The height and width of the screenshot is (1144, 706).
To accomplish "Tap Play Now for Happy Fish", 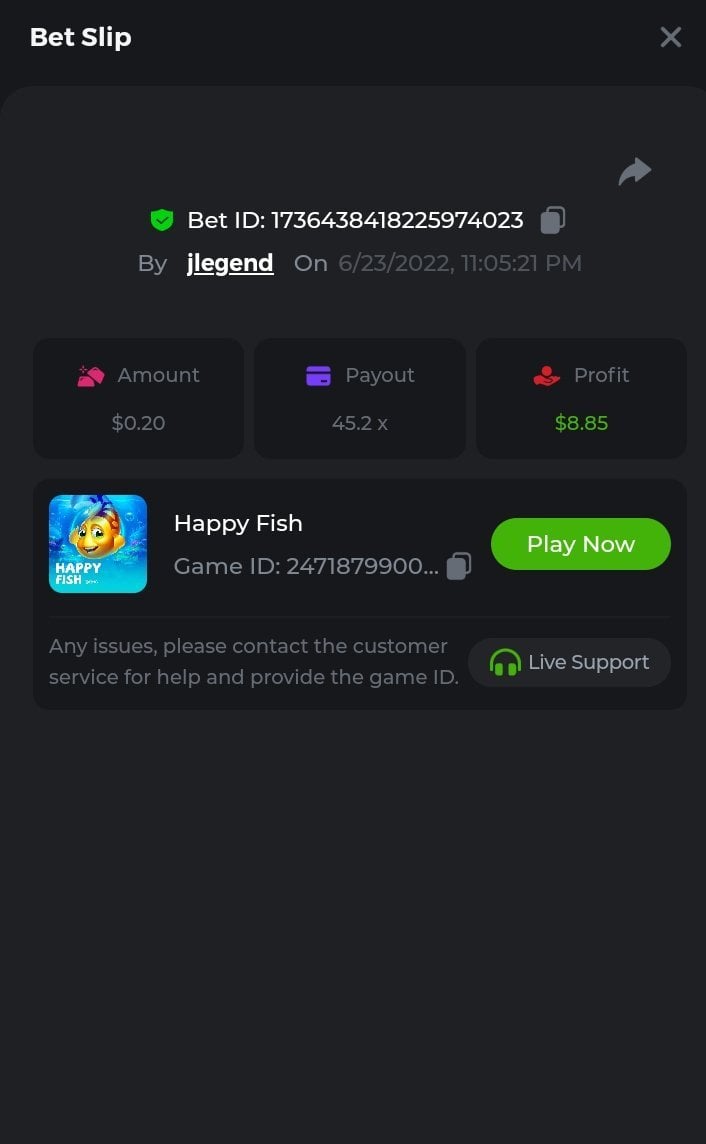I will (580, 544).
